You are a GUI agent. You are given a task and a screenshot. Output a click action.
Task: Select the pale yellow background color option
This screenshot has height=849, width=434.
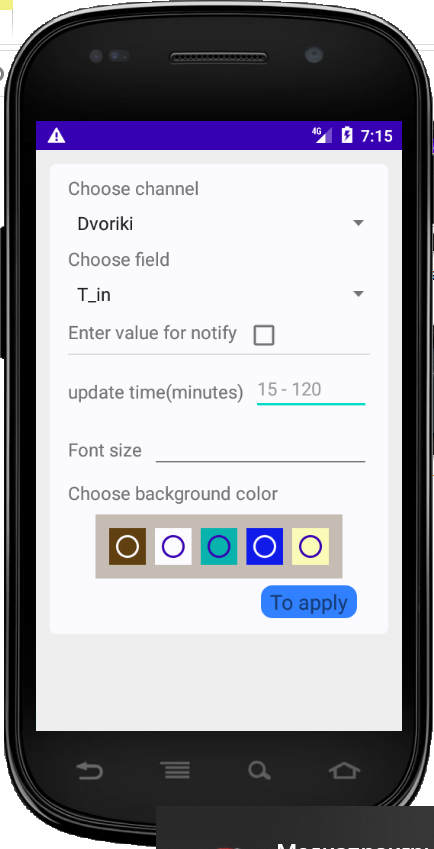(310, 546)
